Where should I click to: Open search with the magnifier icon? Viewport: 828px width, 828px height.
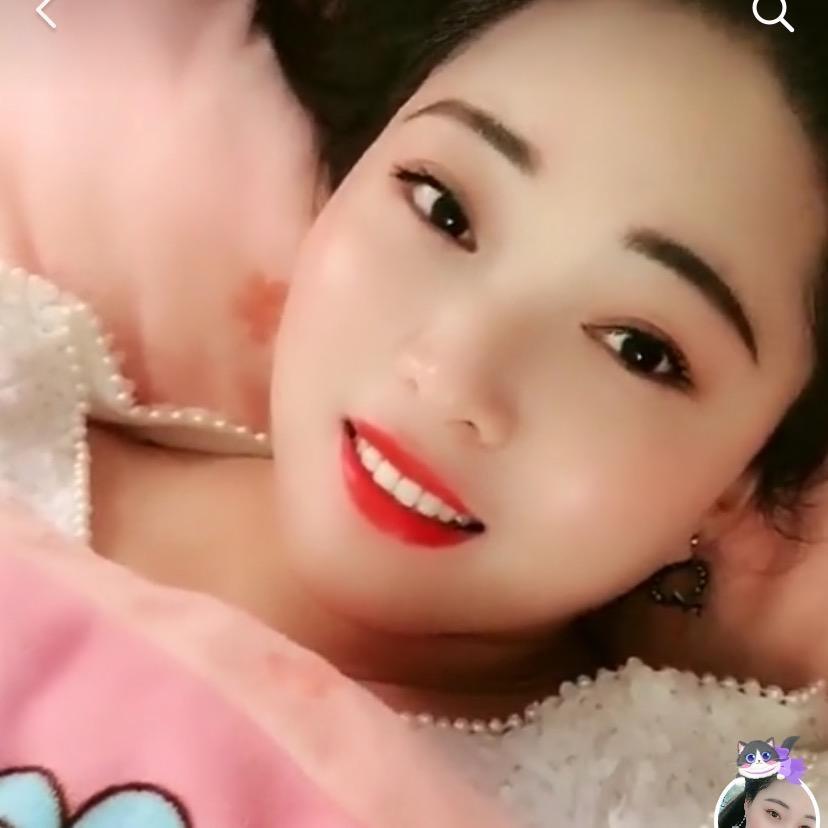(x=773, y=14)
